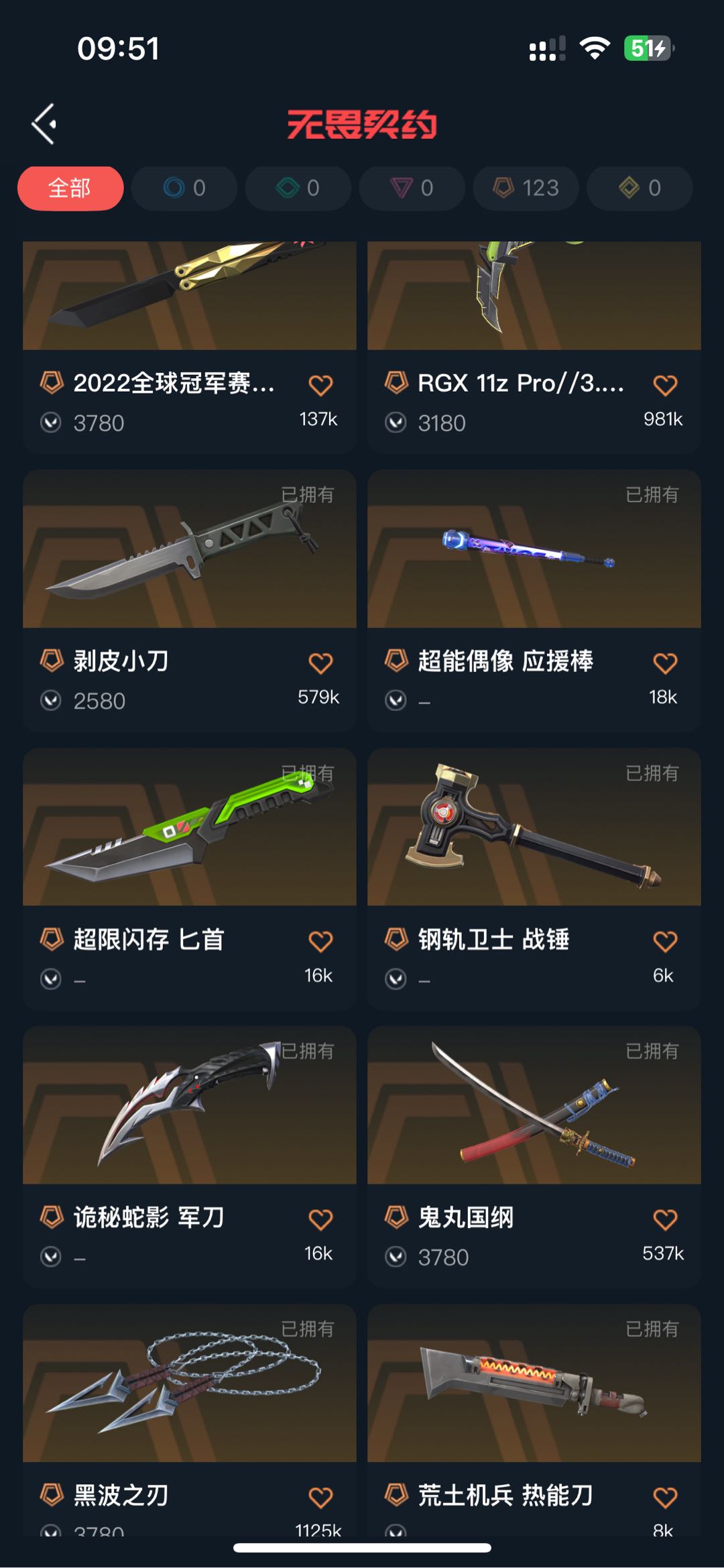Viewport: 724px width, 1568px height.
Task: Favorite 鬼丸国纲 with the heart icon
Action: pyautogui.click(x=665, y=1220)
